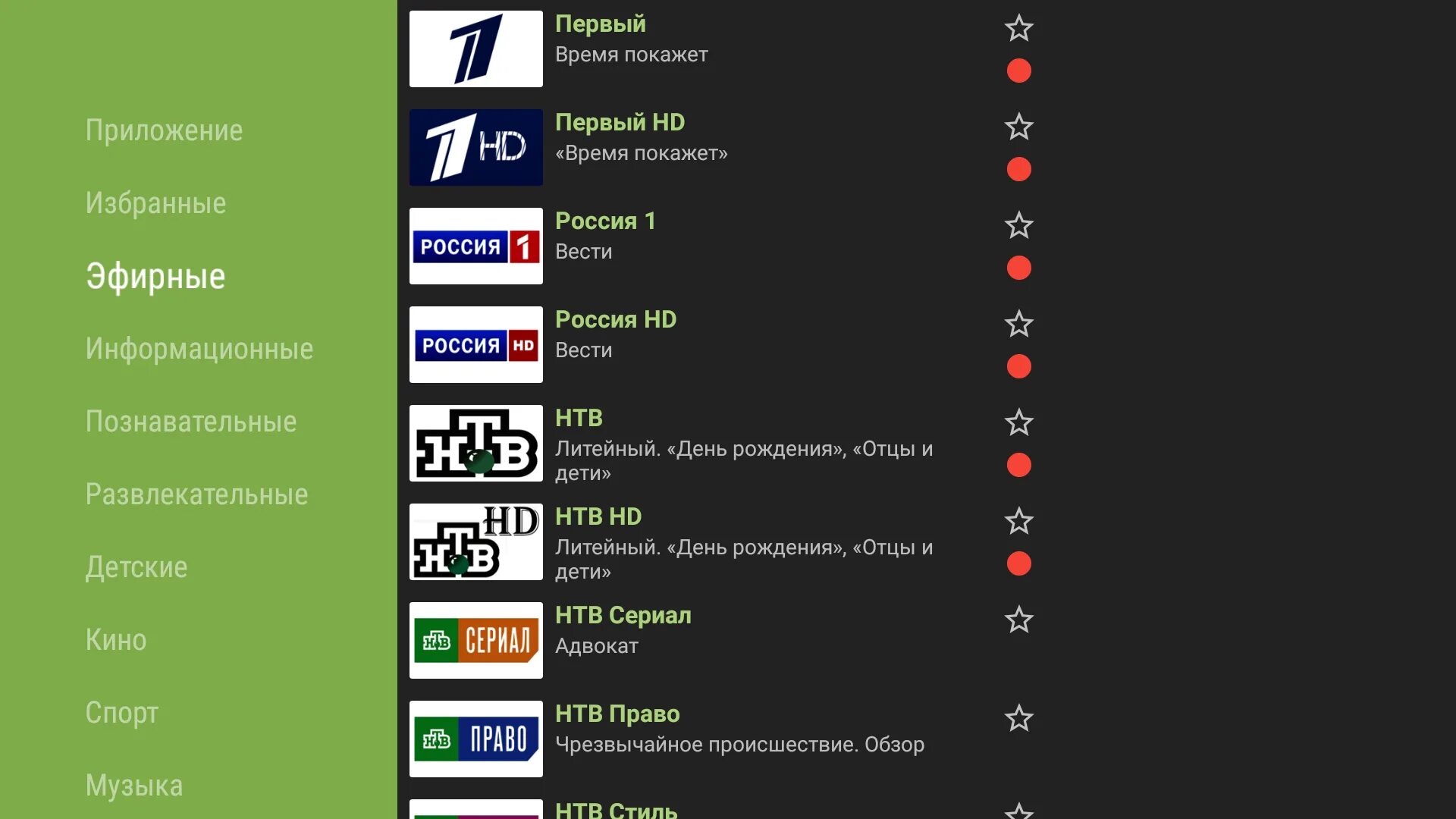
Task: Add Первый HD to favorites
Action: [1018, 127]
